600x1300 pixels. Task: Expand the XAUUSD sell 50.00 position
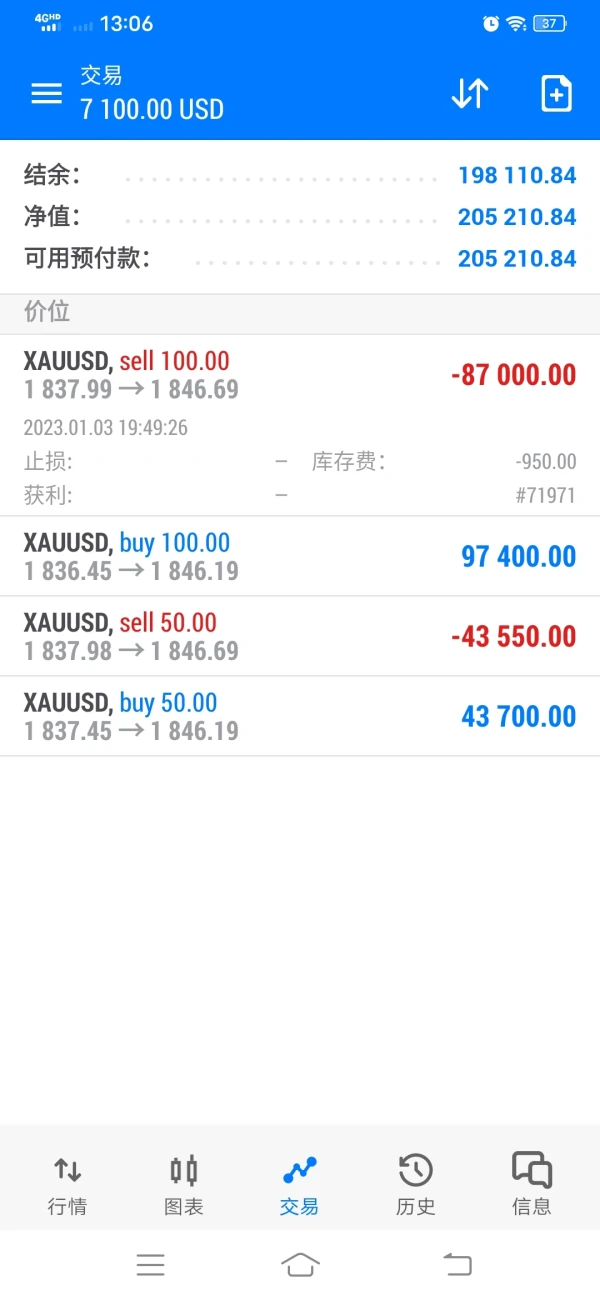[300, 636]
